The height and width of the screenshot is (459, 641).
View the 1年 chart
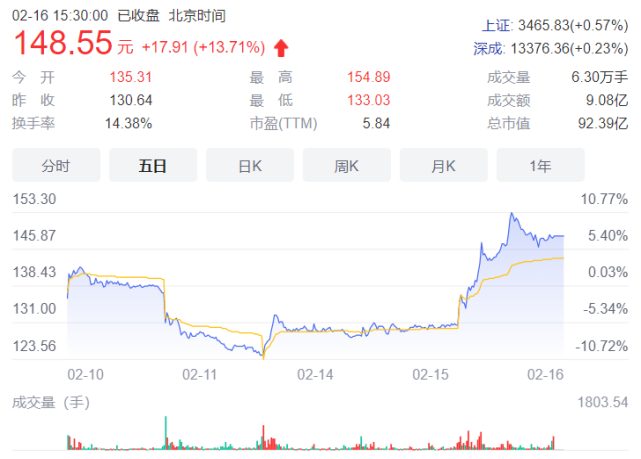[x=541, y=166]
